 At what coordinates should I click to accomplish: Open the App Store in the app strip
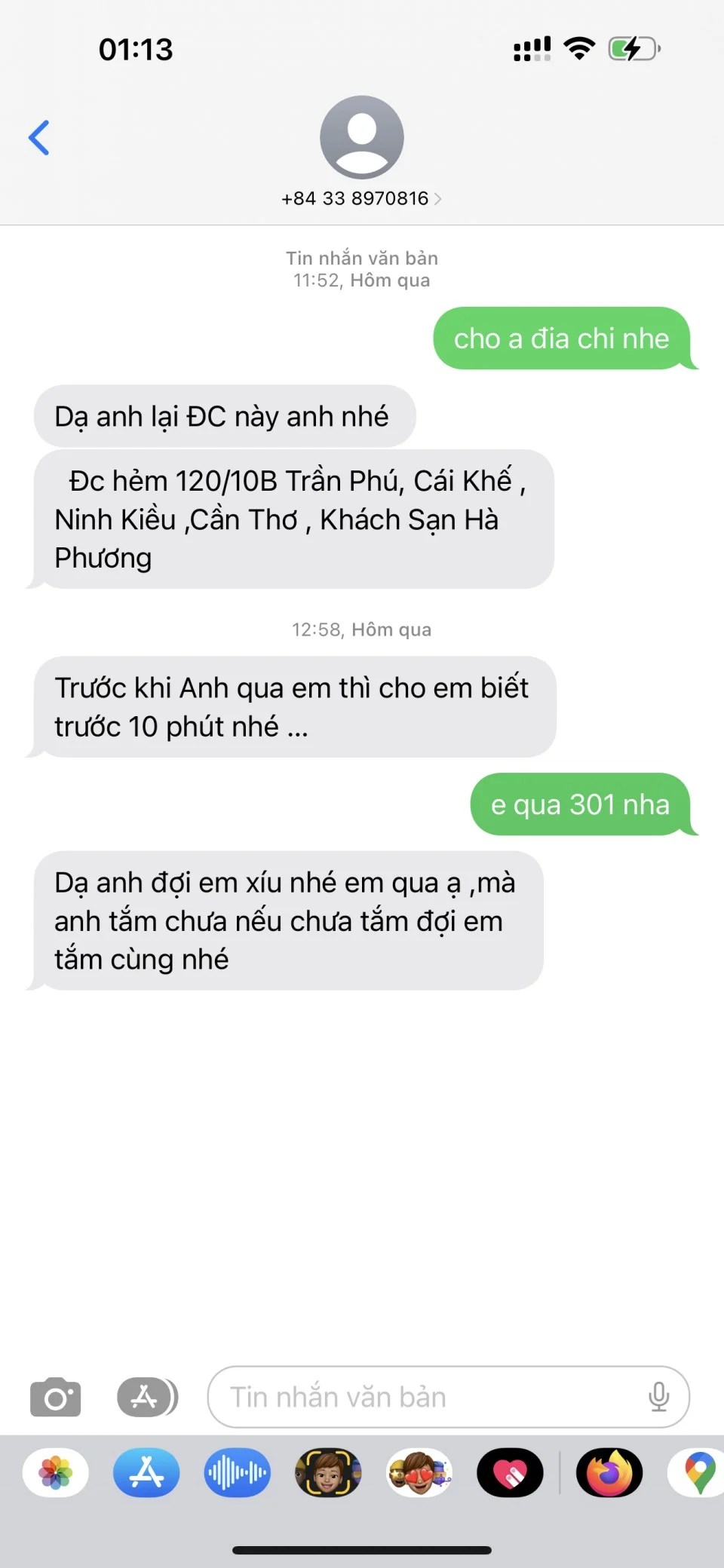146,1472
